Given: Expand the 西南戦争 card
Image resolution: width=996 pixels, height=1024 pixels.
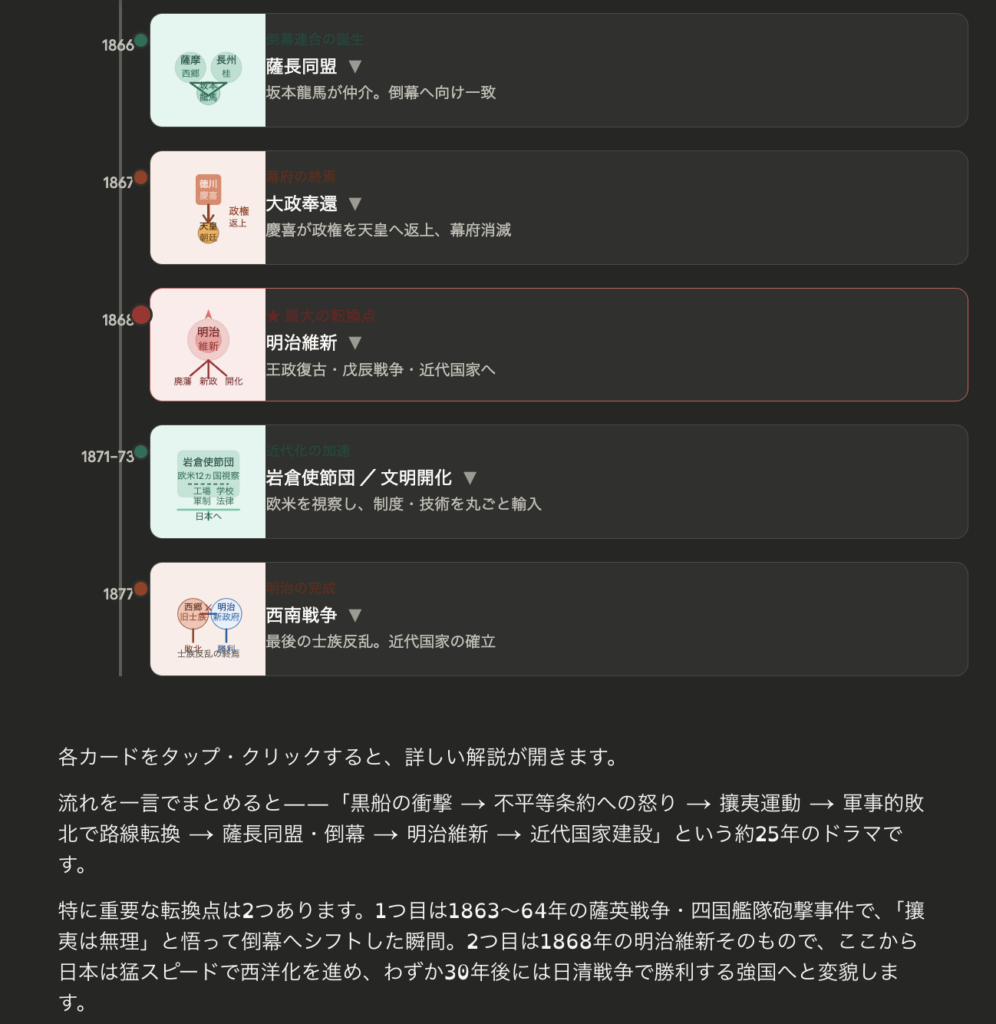Looking at the screenshot, I should pos(354,616).
